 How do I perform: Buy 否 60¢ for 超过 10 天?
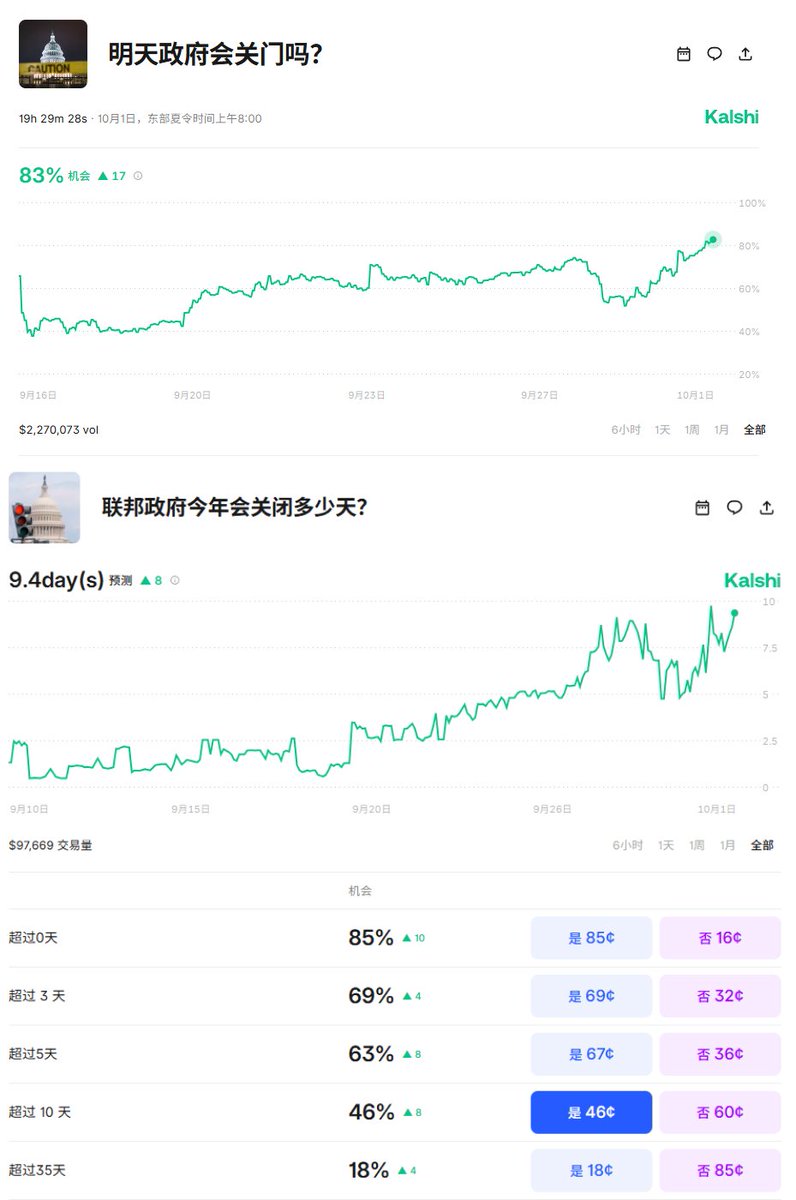pos(720,1112)
